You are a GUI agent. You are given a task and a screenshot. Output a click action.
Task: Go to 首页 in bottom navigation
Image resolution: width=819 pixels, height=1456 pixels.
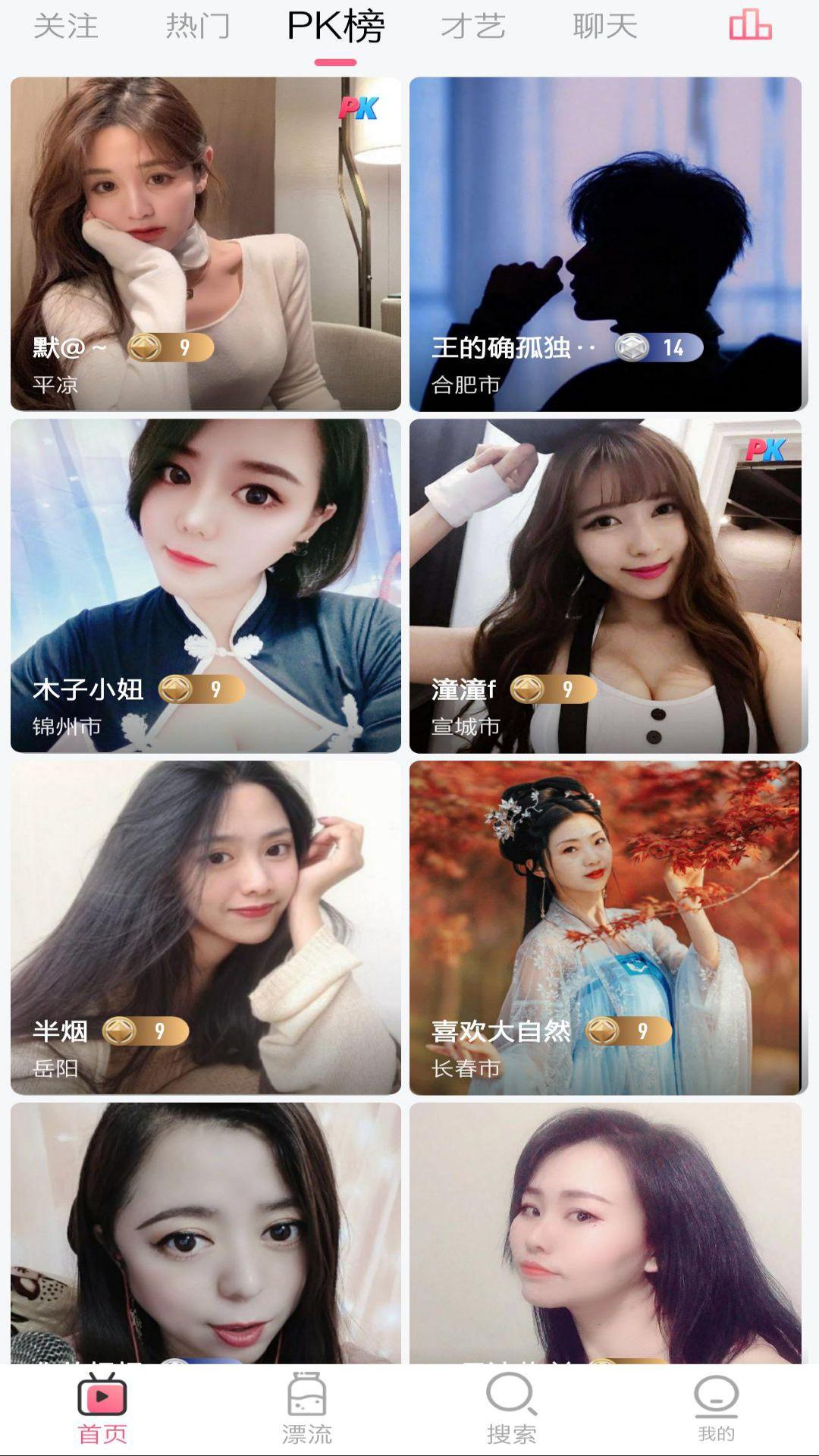pyautogui.click(x=102, y=1408)
